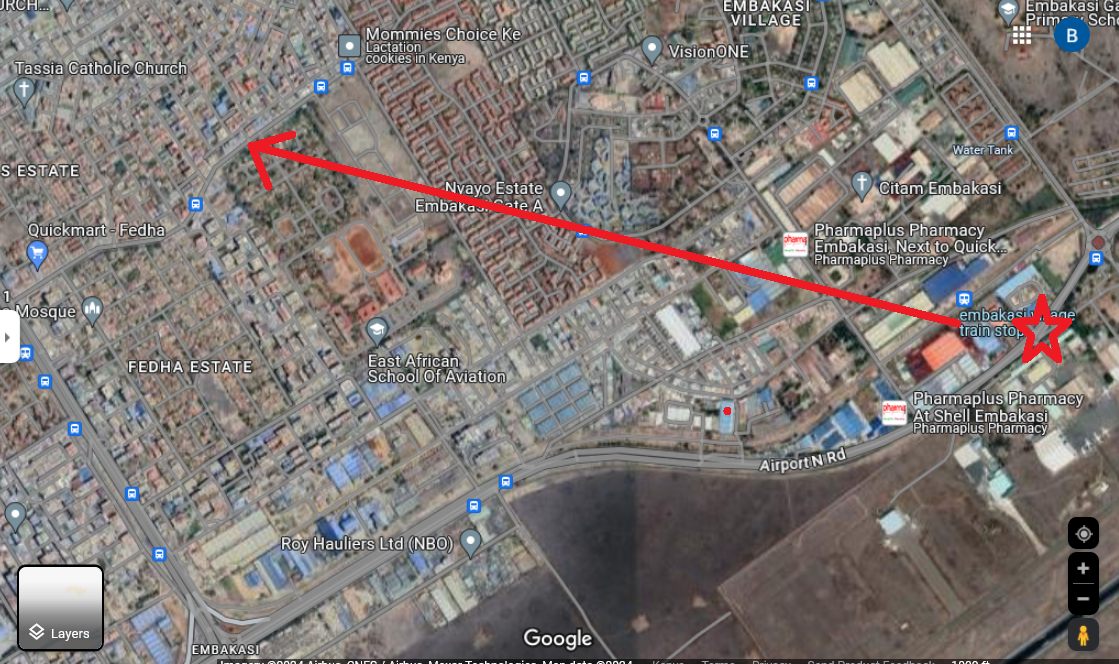Open the Google apps grid
The height and width of the screenshot is (664, 1119).
coord(1021,36)
